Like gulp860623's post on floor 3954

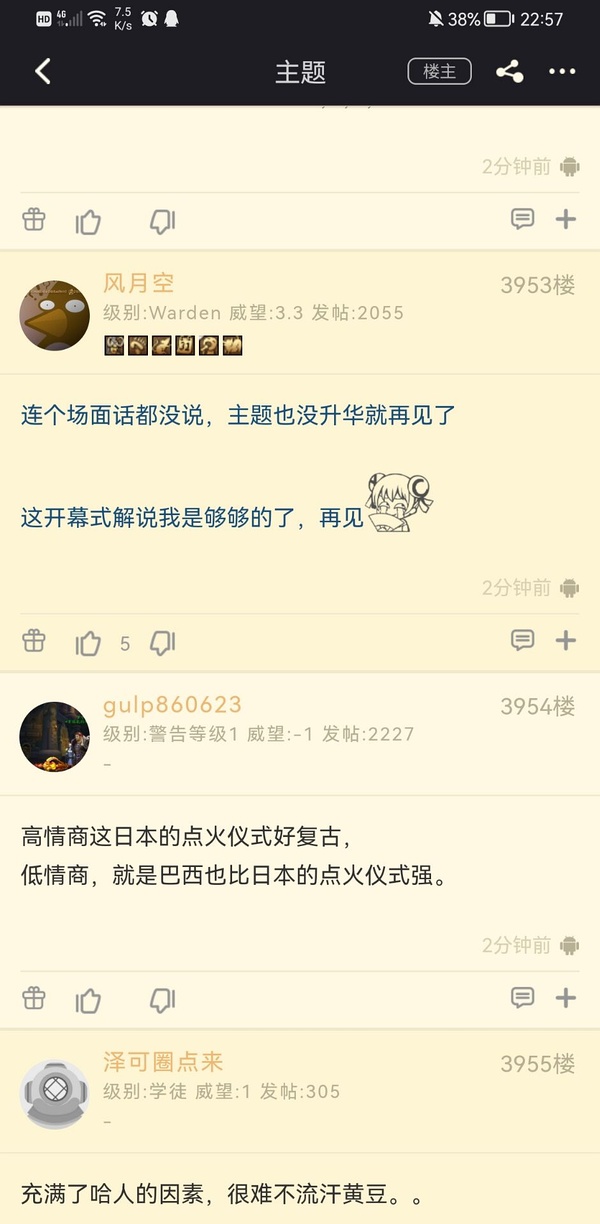[89, 999]
